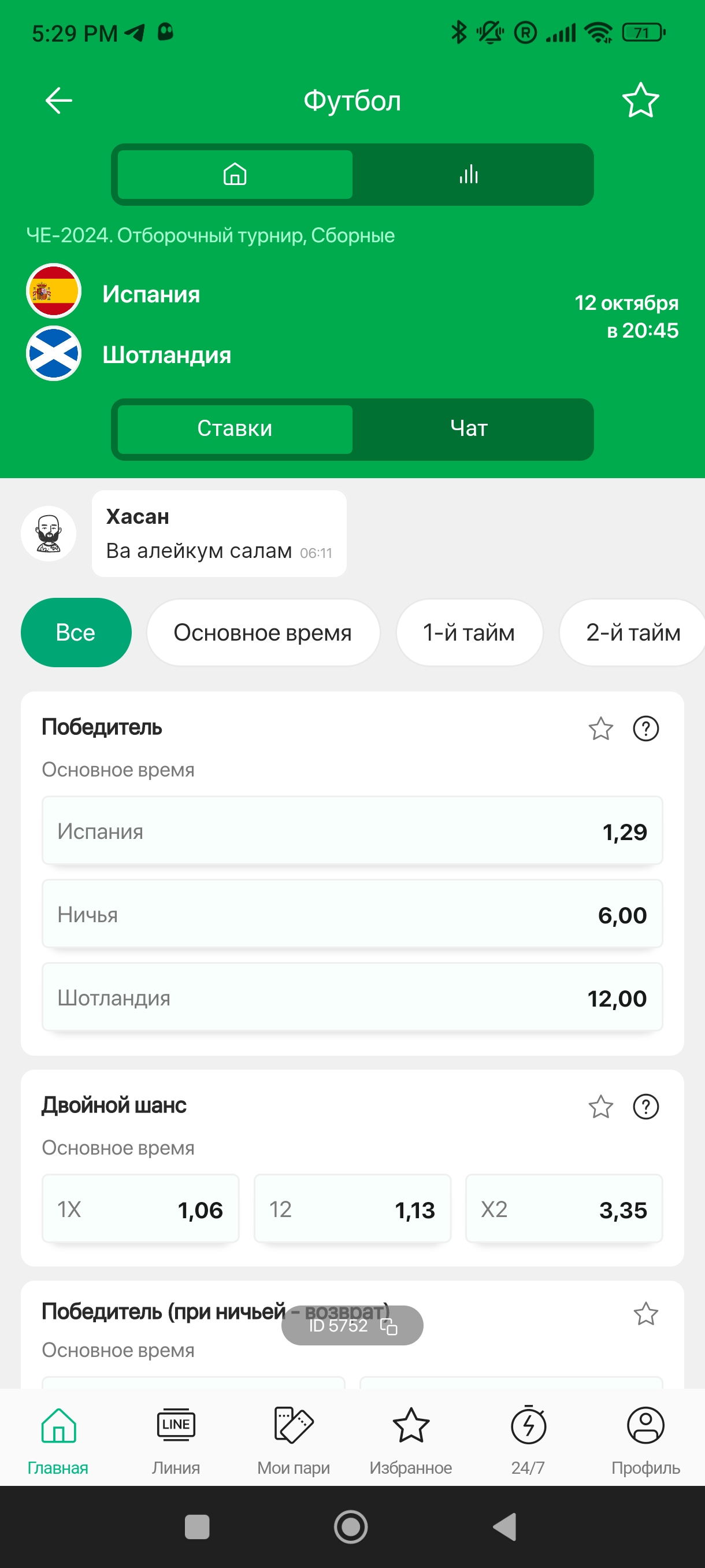Viewport: 705px width, 1568px height.
Task: Switch to the statistics chart tab
Action: (469, 175)
